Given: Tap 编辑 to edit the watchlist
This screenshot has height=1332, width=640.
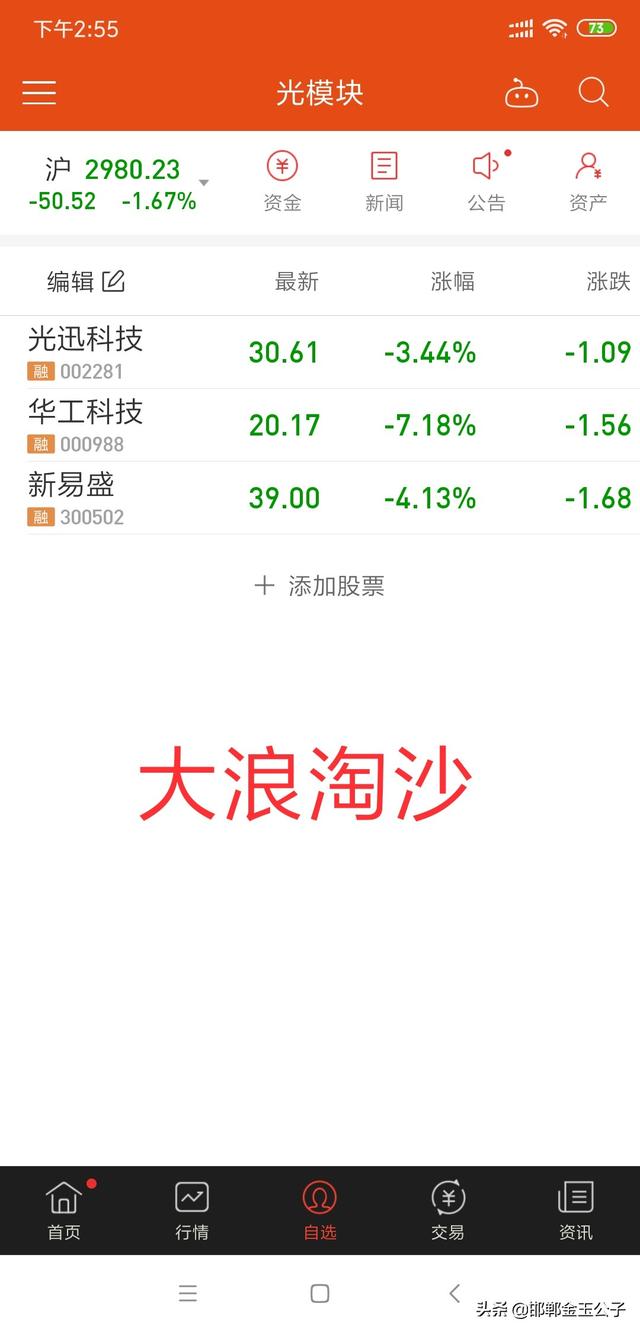Looking at the screenshot, I should [x=86, y=282].
